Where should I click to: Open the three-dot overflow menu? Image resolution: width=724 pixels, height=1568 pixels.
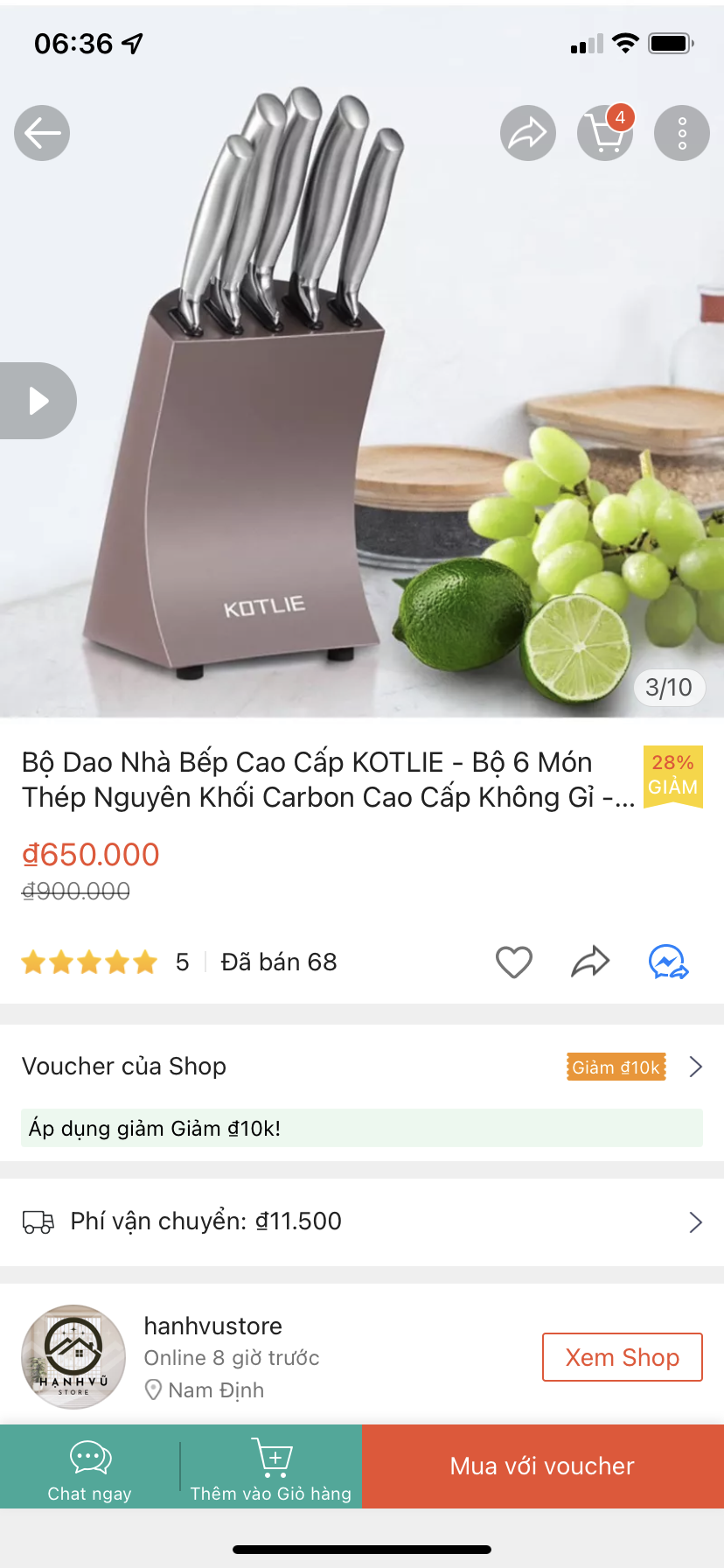[682, 133]
